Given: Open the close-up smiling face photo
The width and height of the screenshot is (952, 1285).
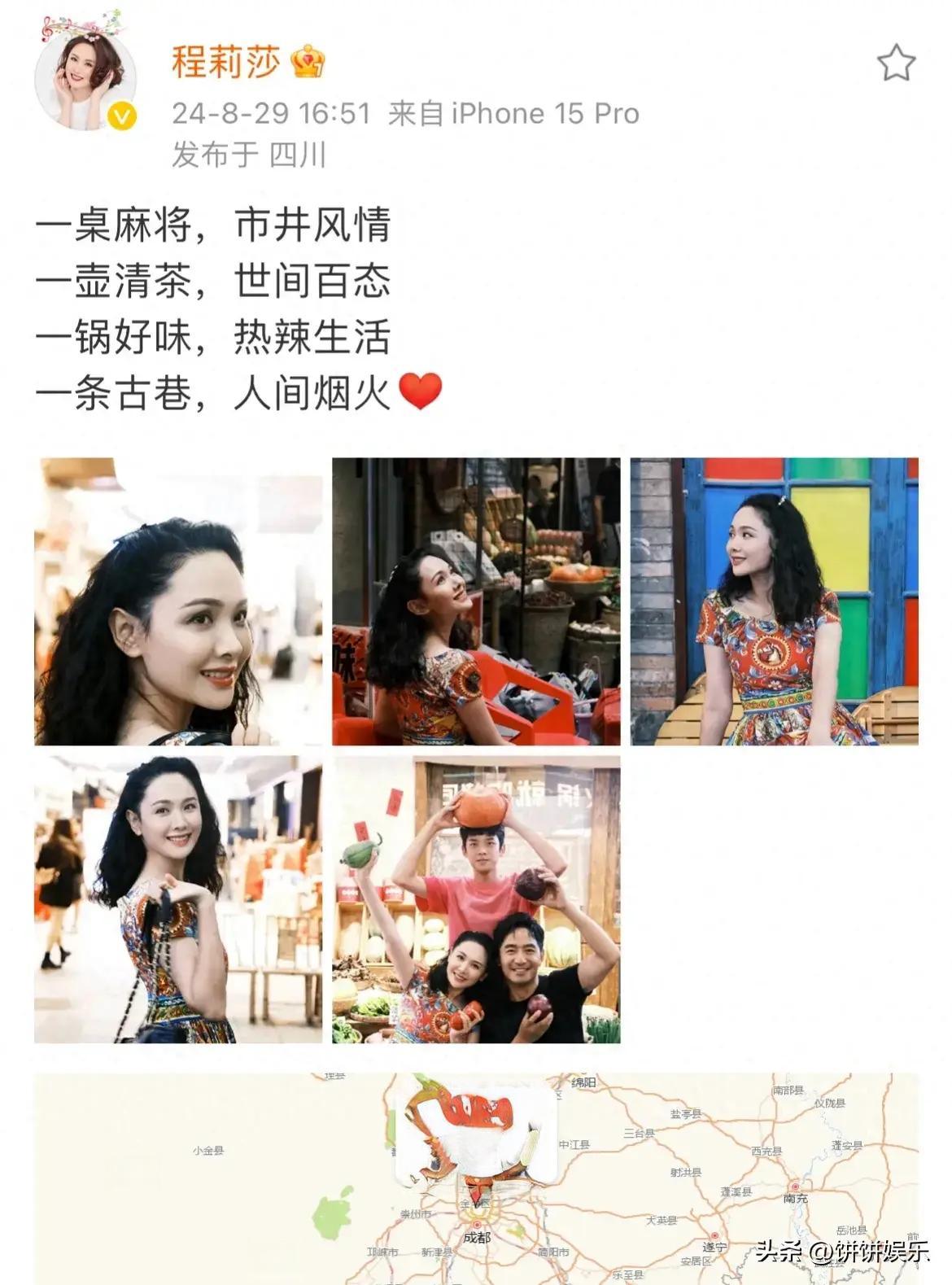Looking at the screenshot, I should coord(178,601).
